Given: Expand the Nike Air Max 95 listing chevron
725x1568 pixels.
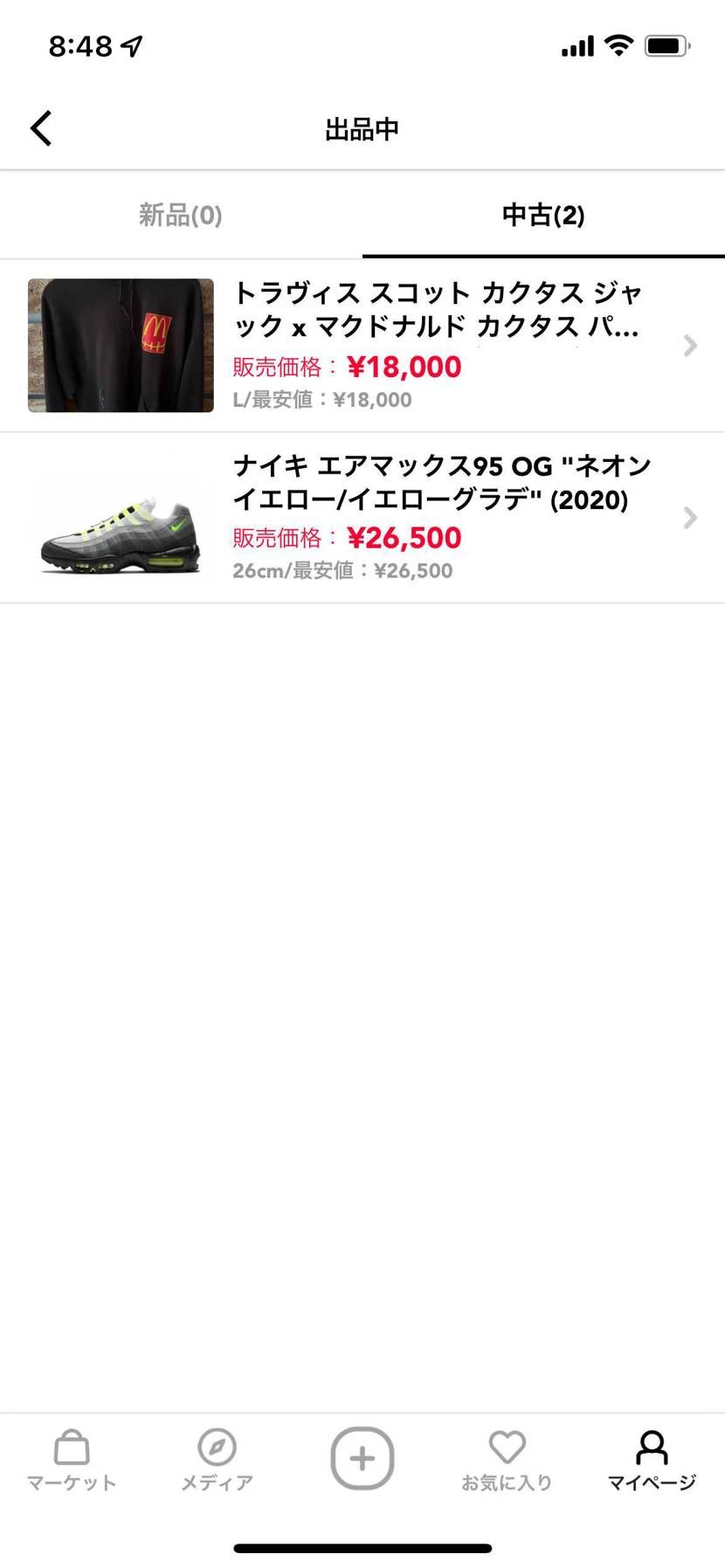Looking at the screenshot, I should click(x=689, y=519).
